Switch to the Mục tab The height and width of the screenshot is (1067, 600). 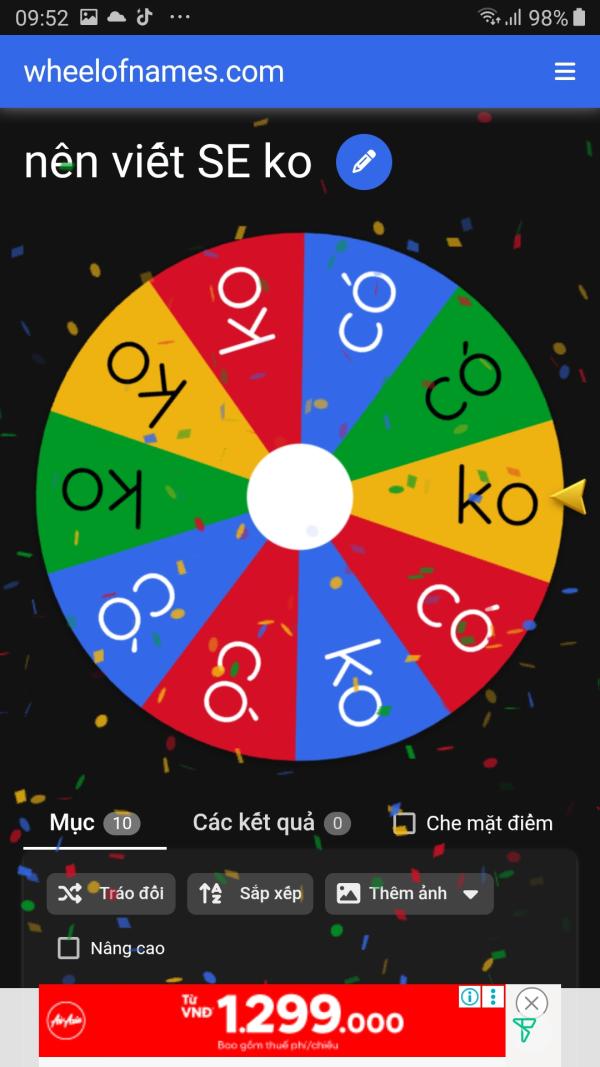(x=94, y=823)
